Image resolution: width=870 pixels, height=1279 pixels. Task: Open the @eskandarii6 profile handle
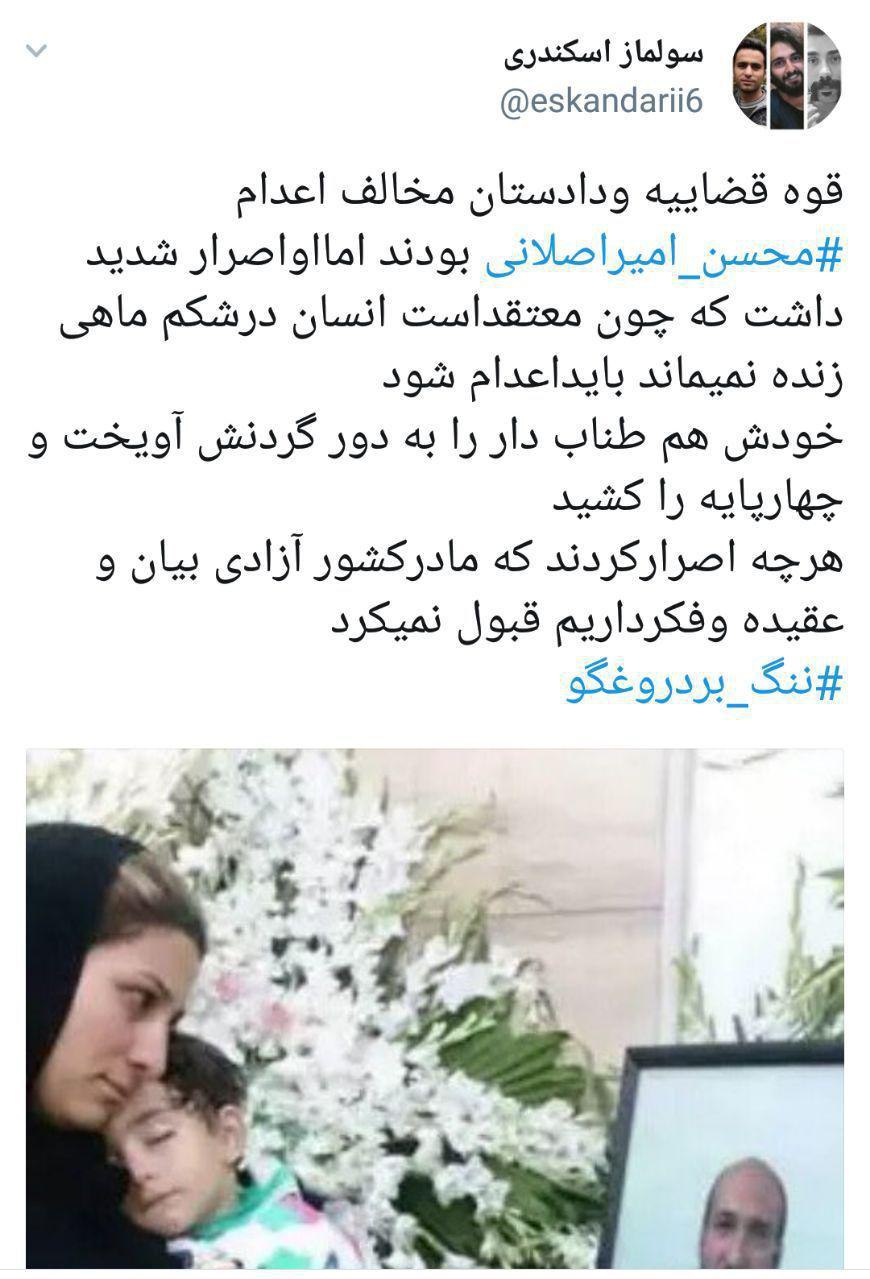pos(601,102)
